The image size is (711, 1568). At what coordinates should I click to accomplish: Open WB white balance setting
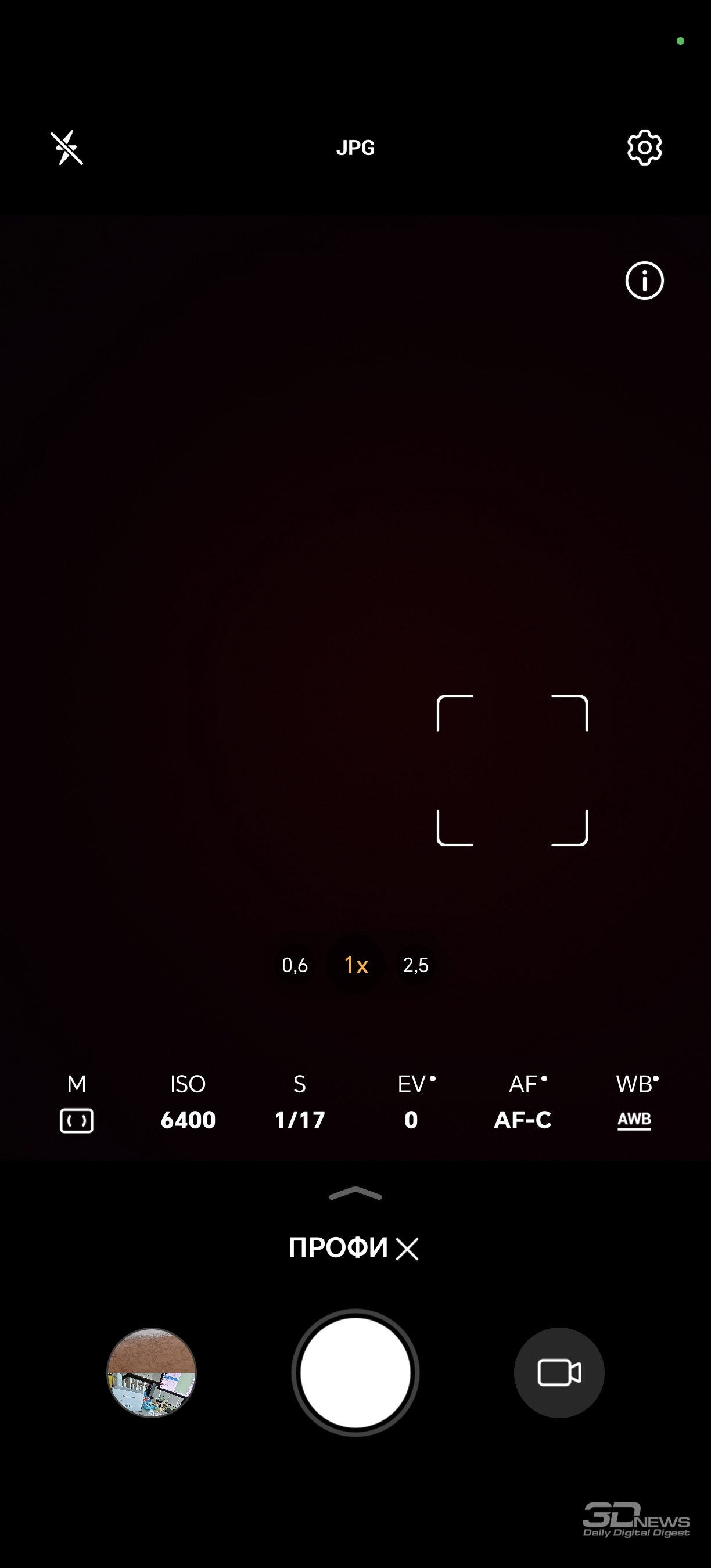pos(635,1102)
